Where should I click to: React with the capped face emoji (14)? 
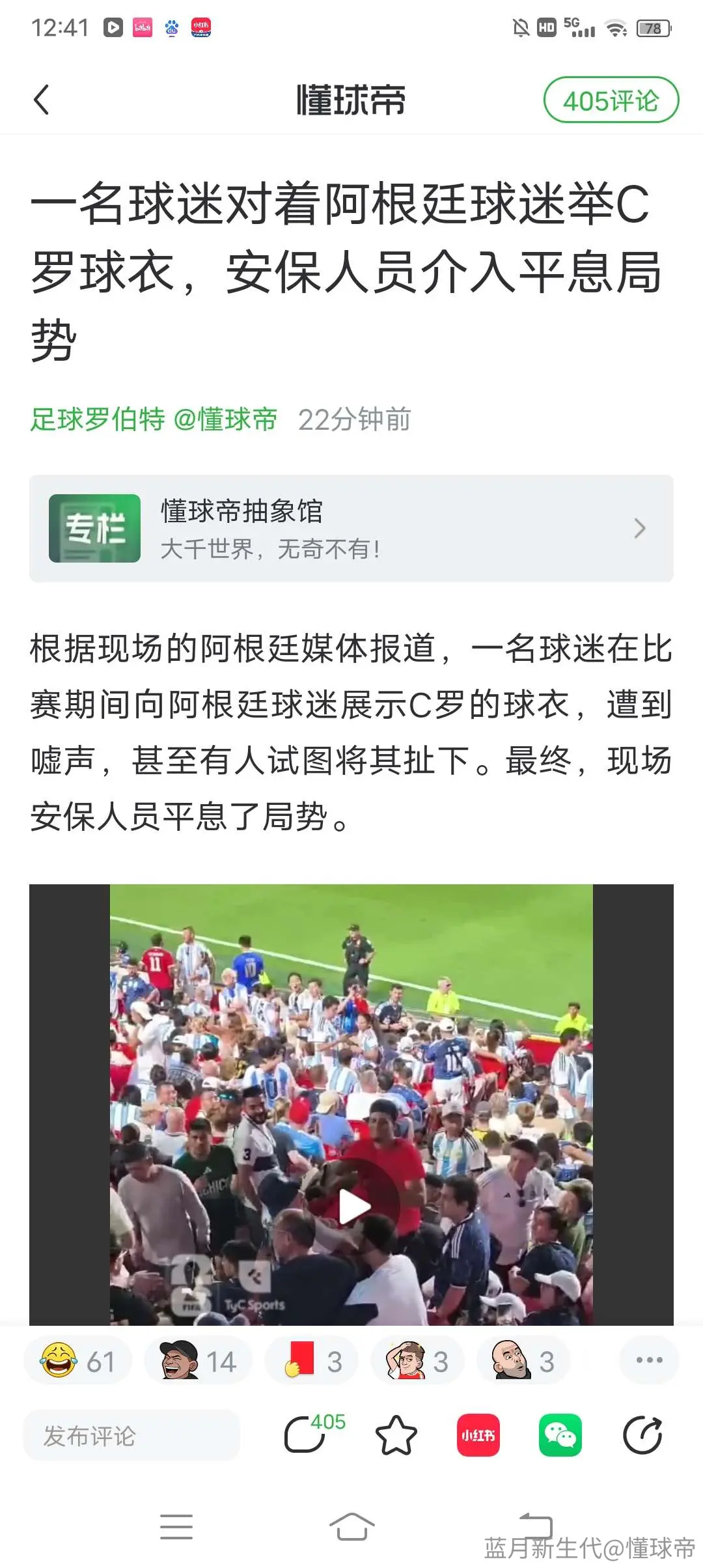point(198,1362)
